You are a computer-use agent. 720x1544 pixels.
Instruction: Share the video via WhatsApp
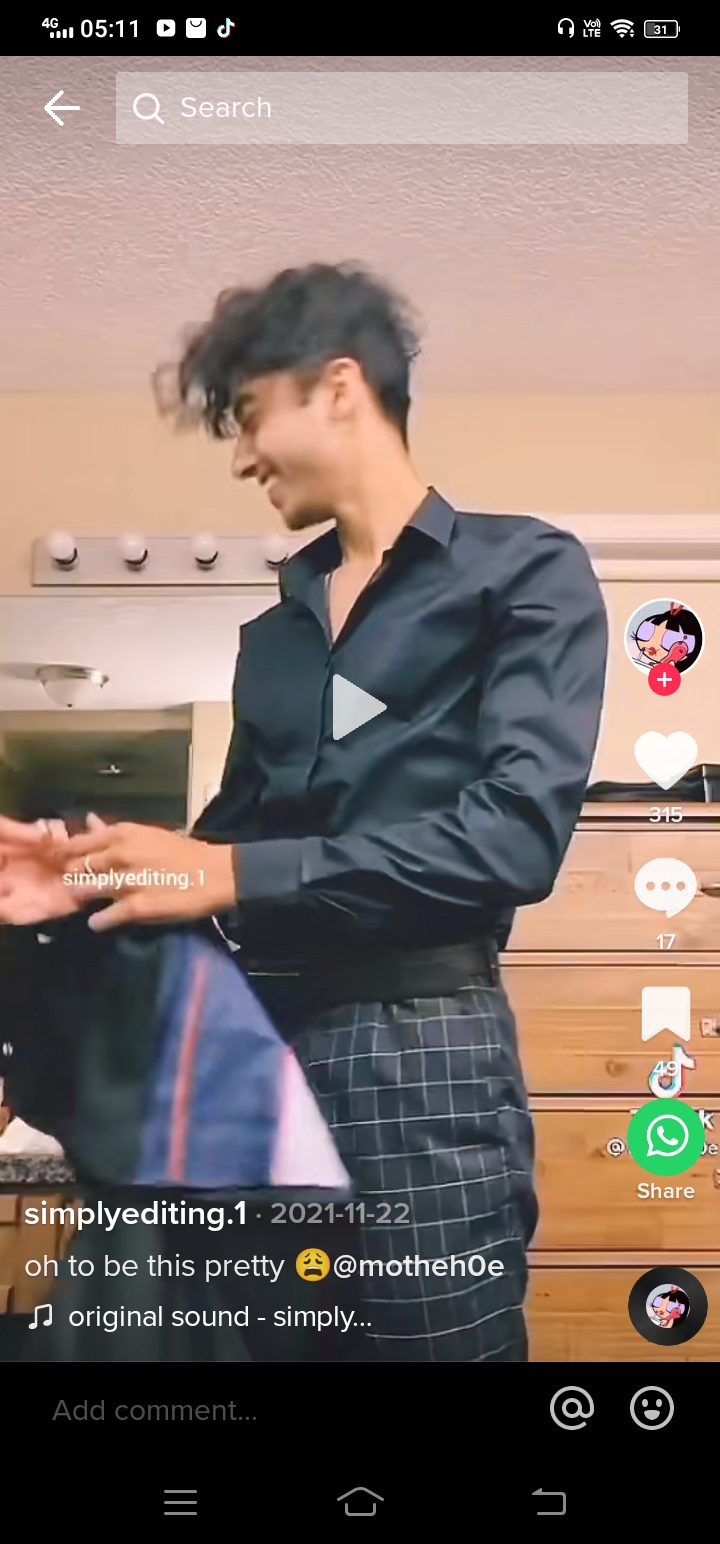666,1137
